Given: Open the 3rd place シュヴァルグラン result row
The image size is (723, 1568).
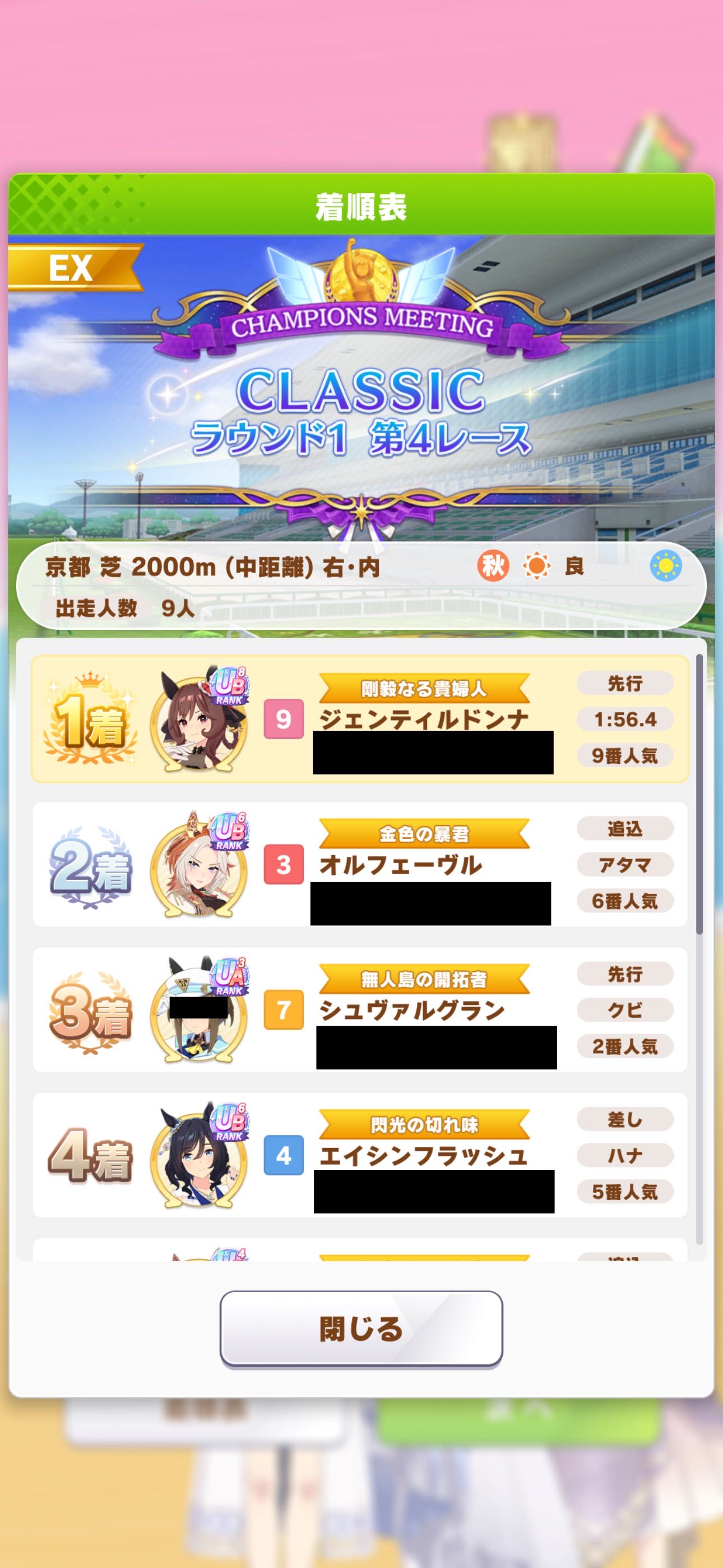Looking at the screenshot, I should [x=359, y=1010].
